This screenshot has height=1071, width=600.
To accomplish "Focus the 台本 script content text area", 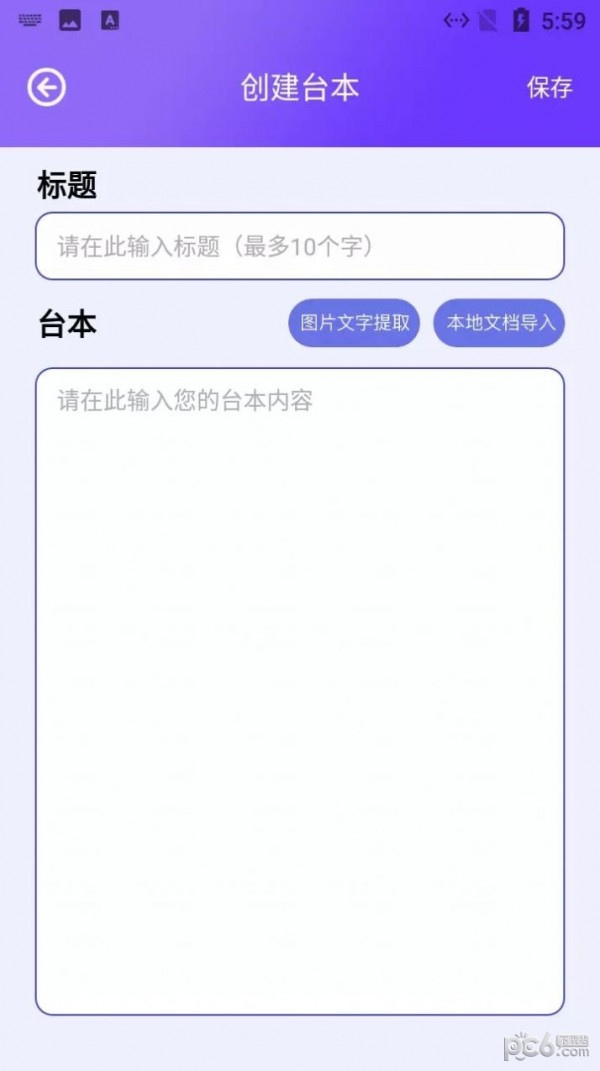I will tap(300, 691).
